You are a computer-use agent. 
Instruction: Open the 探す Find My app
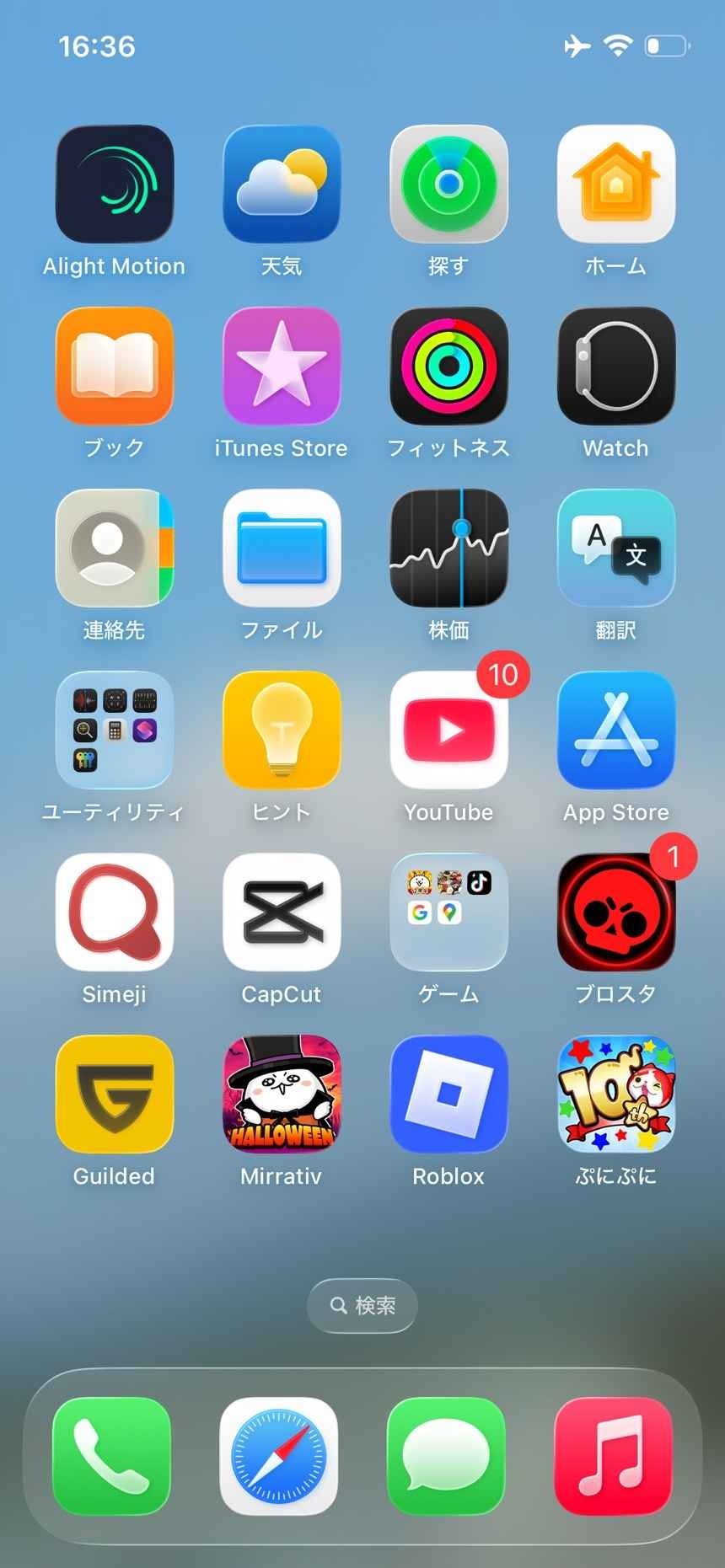pyautogui.click(x=448, y=184)
